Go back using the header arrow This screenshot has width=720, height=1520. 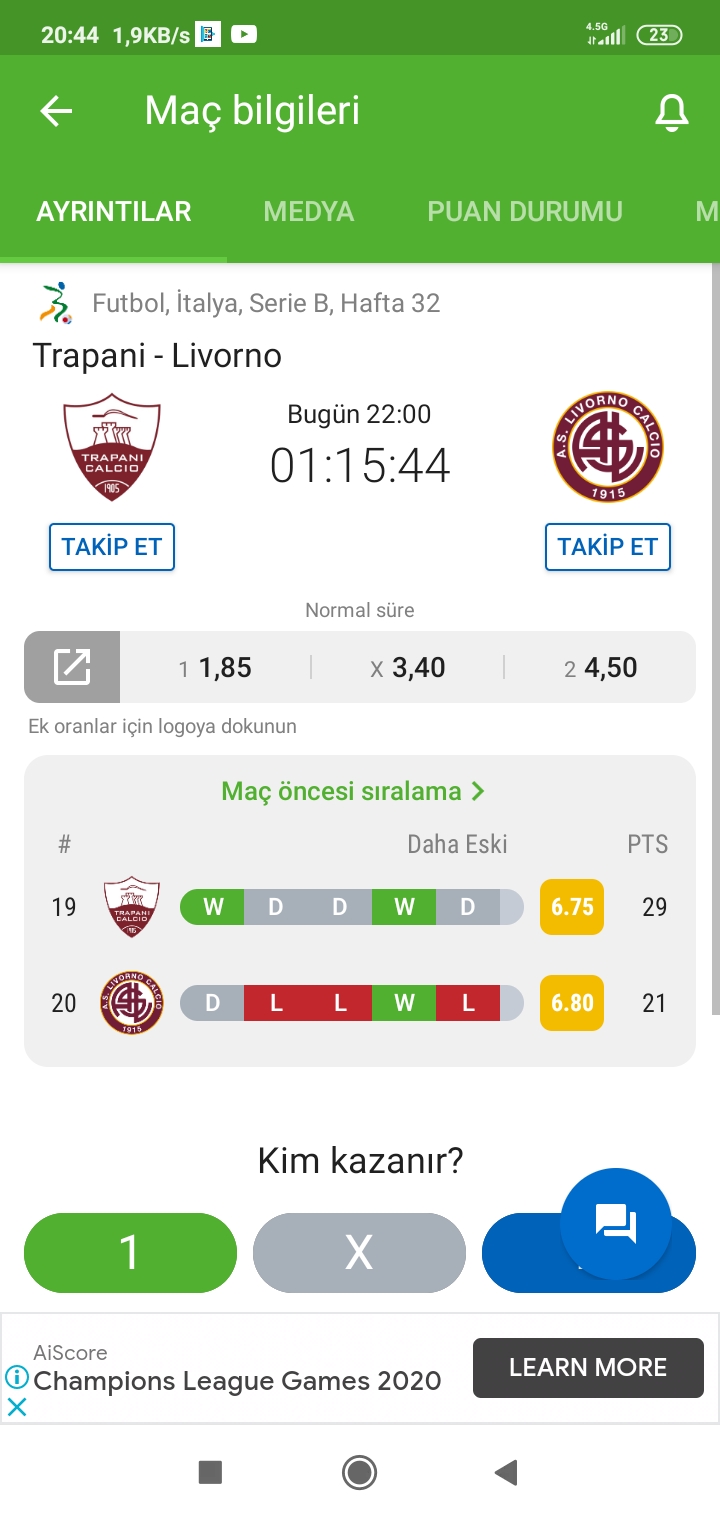coord(56,111)
